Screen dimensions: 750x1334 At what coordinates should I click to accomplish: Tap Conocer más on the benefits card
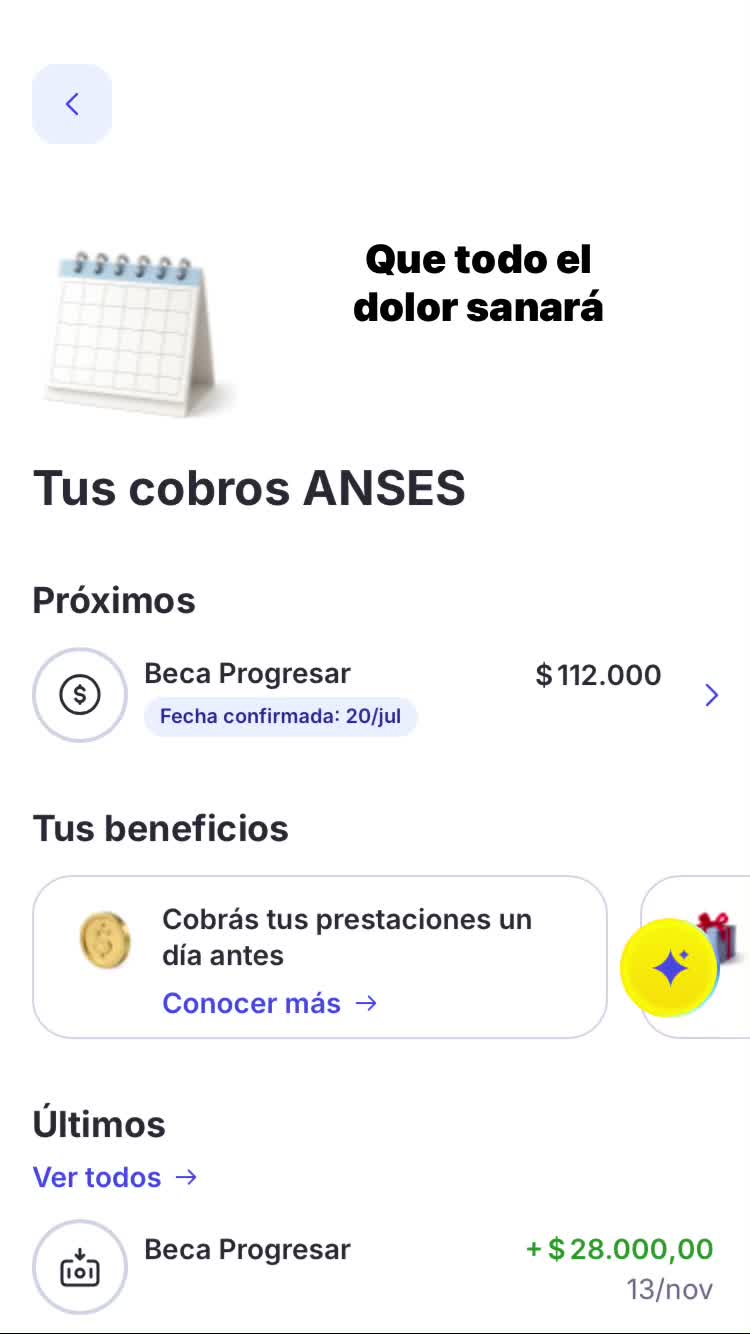click(x=270, y=1003)
